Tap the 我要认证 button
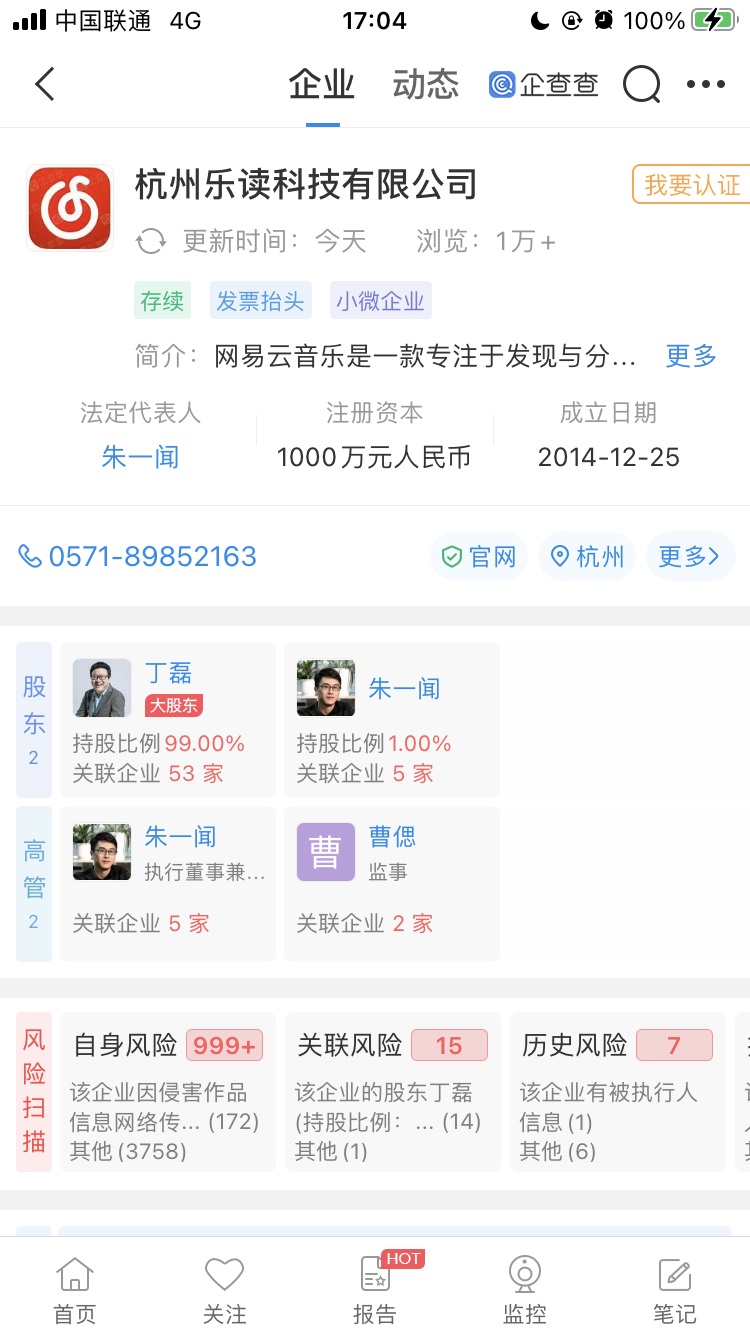This screenshot has height=1334, width=750. pyautogui.click(x=691, y=185)
